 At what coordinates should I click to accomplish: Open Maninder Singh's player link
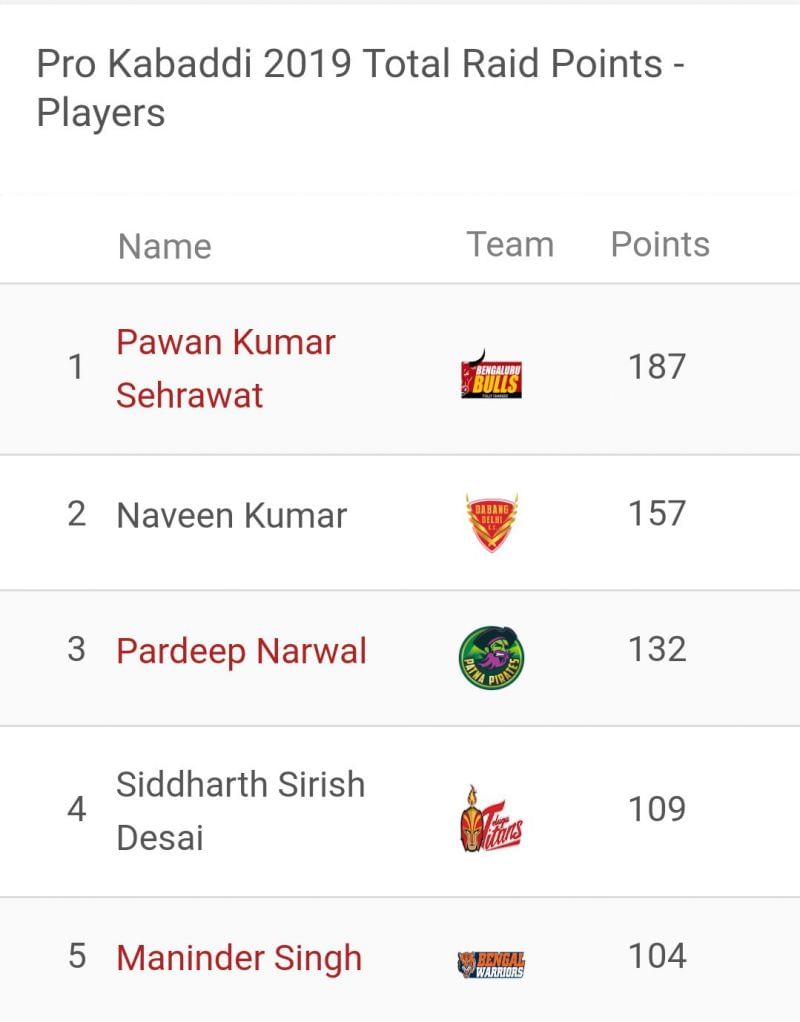[239, 958]
